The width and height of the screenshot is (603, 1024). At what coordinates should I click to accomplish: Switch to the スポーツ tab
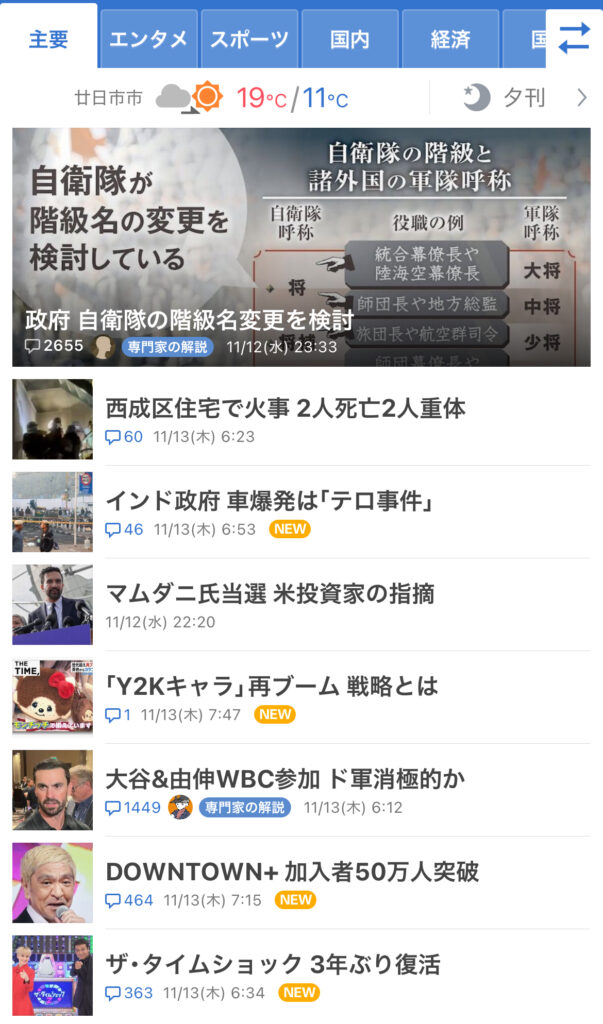click(x=249, y=39)
